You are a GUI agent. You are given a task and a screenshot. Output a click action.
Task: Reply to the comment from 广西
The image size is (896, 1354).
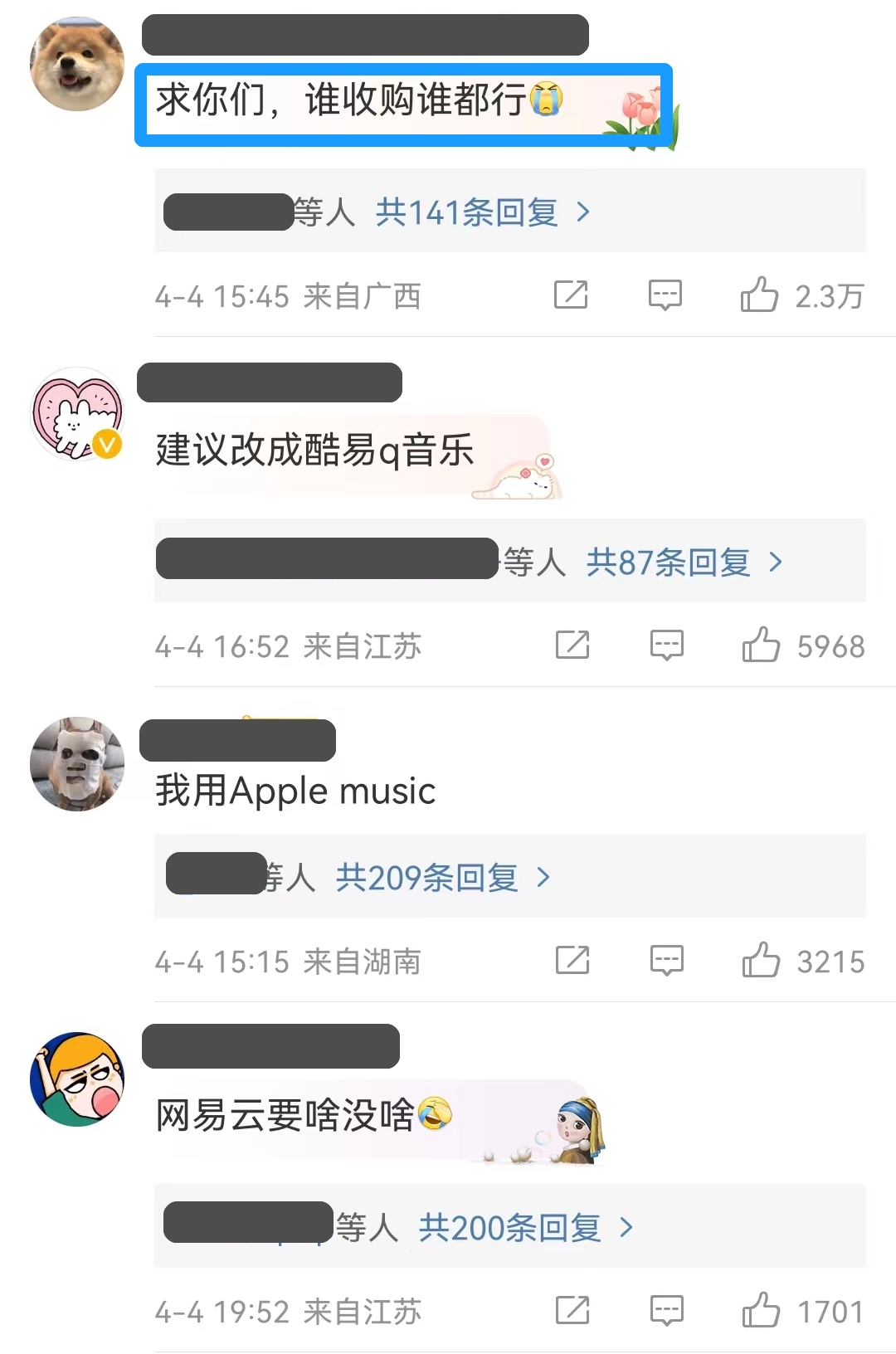[665, 295]
